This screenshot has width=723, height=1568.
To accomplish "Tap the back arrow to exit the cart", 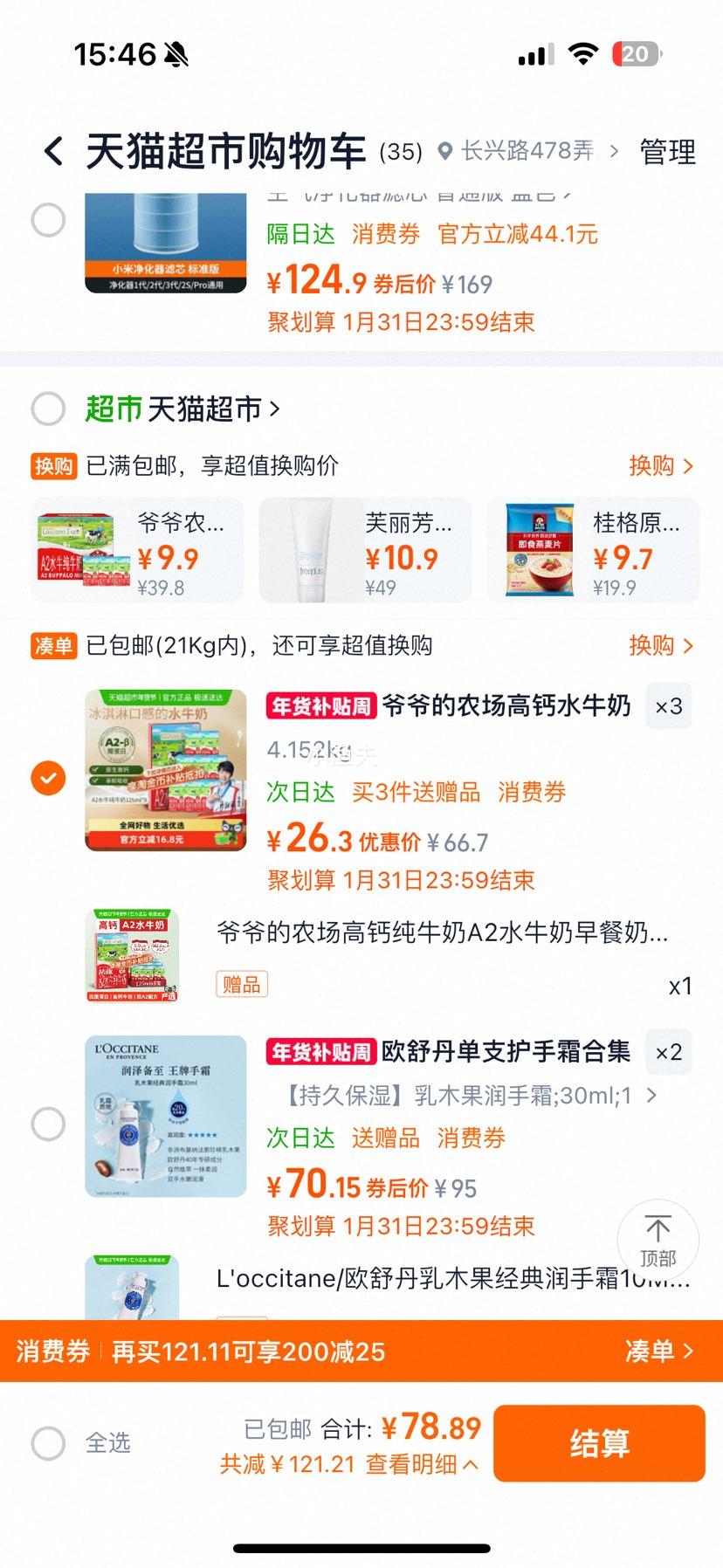I will click(52, 150).
